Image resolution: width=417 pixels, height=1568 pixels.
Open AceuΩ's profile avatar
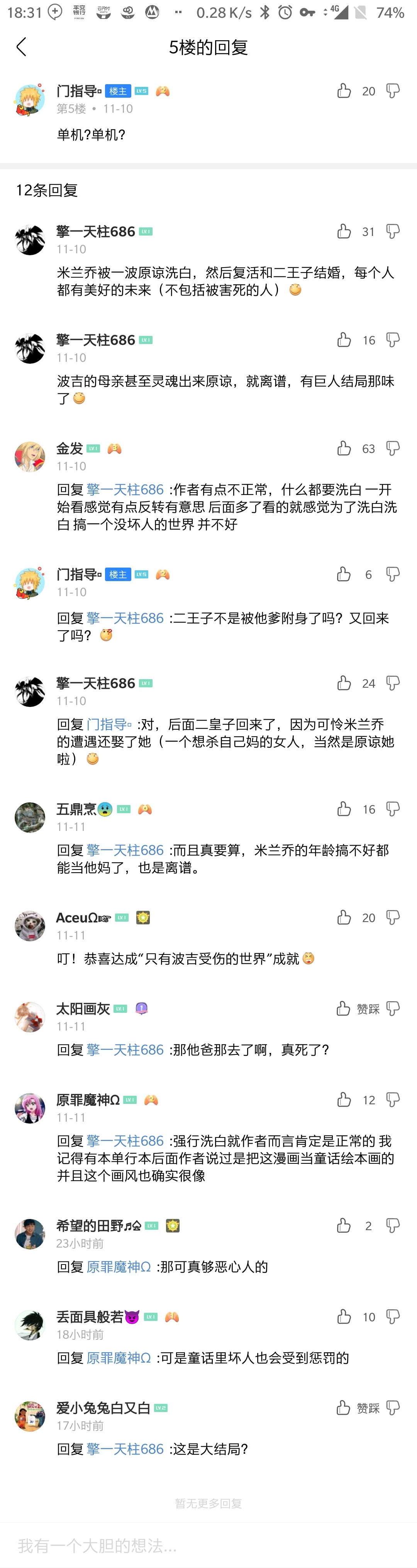pos(30,926)
